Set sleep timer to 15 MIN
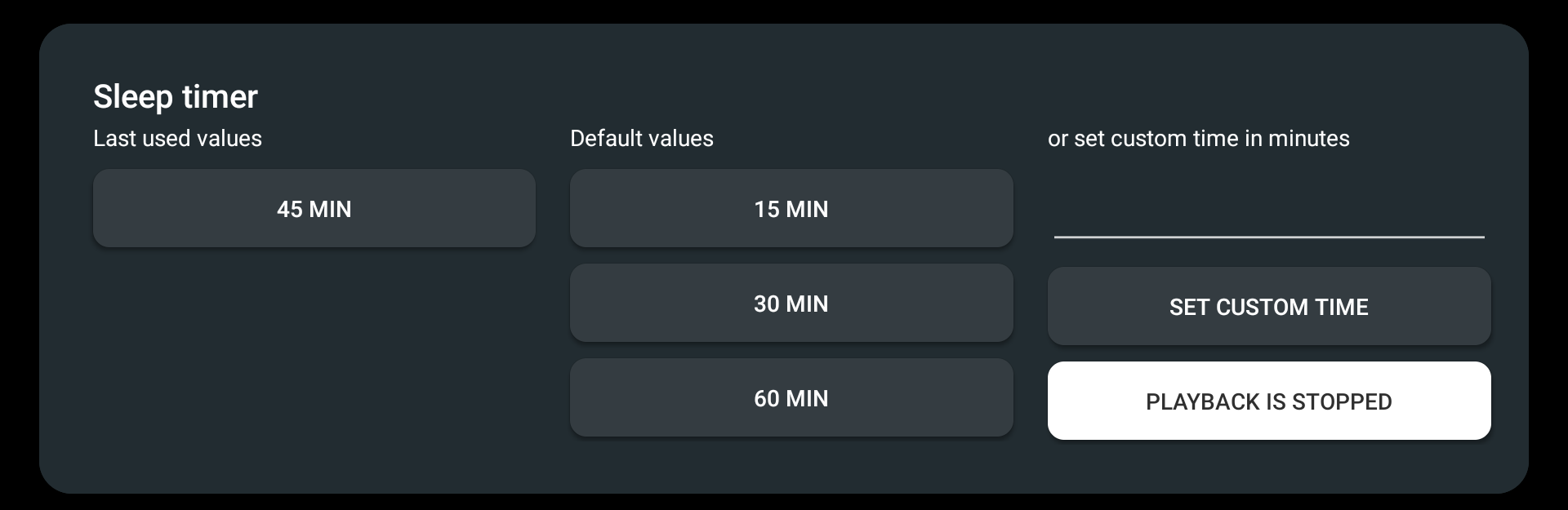 click(x=791, y=208)
